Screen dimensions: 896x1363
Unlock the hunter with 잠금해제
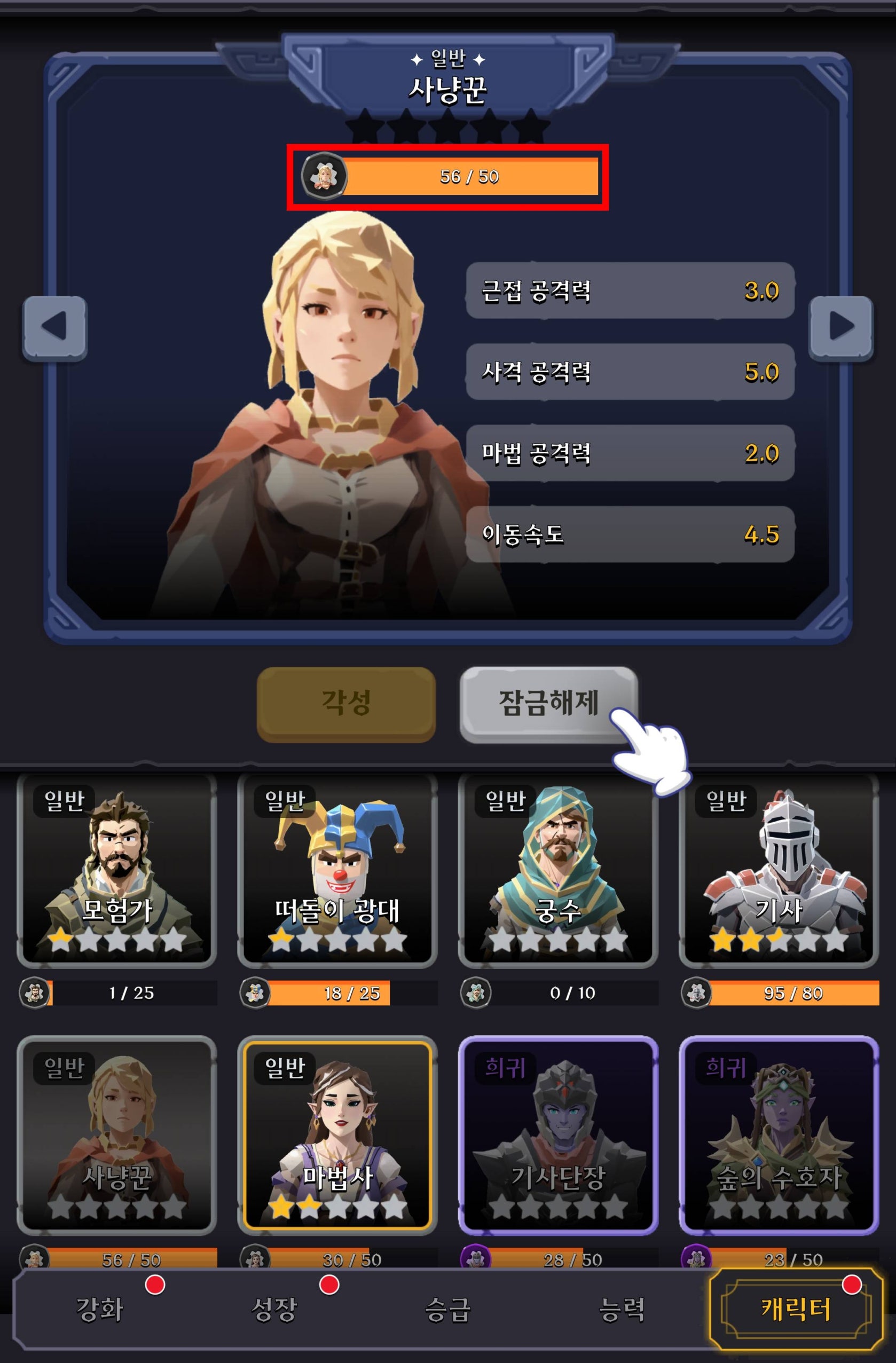(548, 704)
